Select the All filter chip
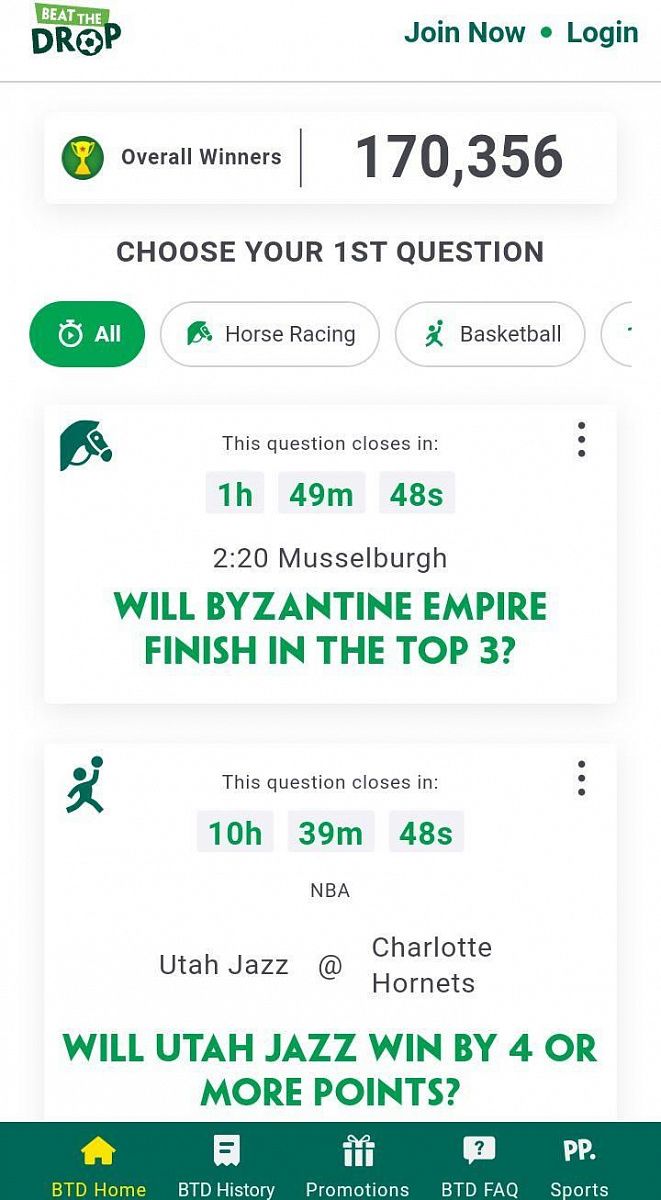The image size is (661, 1200). 88,334
